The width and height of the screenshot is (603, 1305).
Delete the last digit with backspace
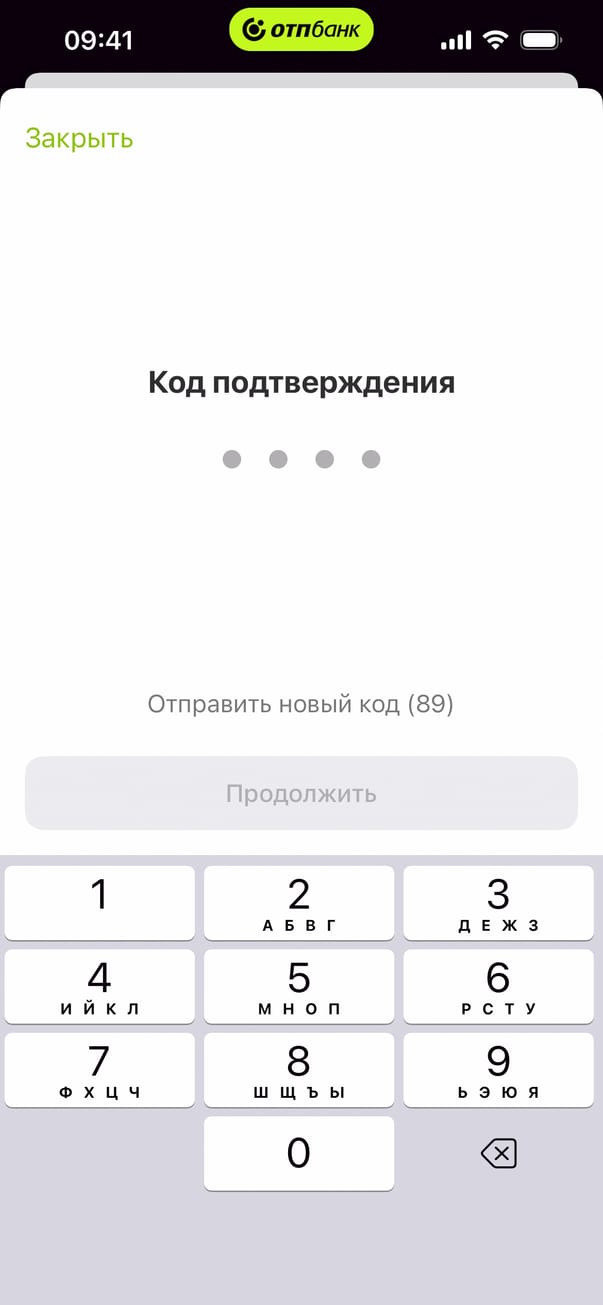[x=498, y=1154]
